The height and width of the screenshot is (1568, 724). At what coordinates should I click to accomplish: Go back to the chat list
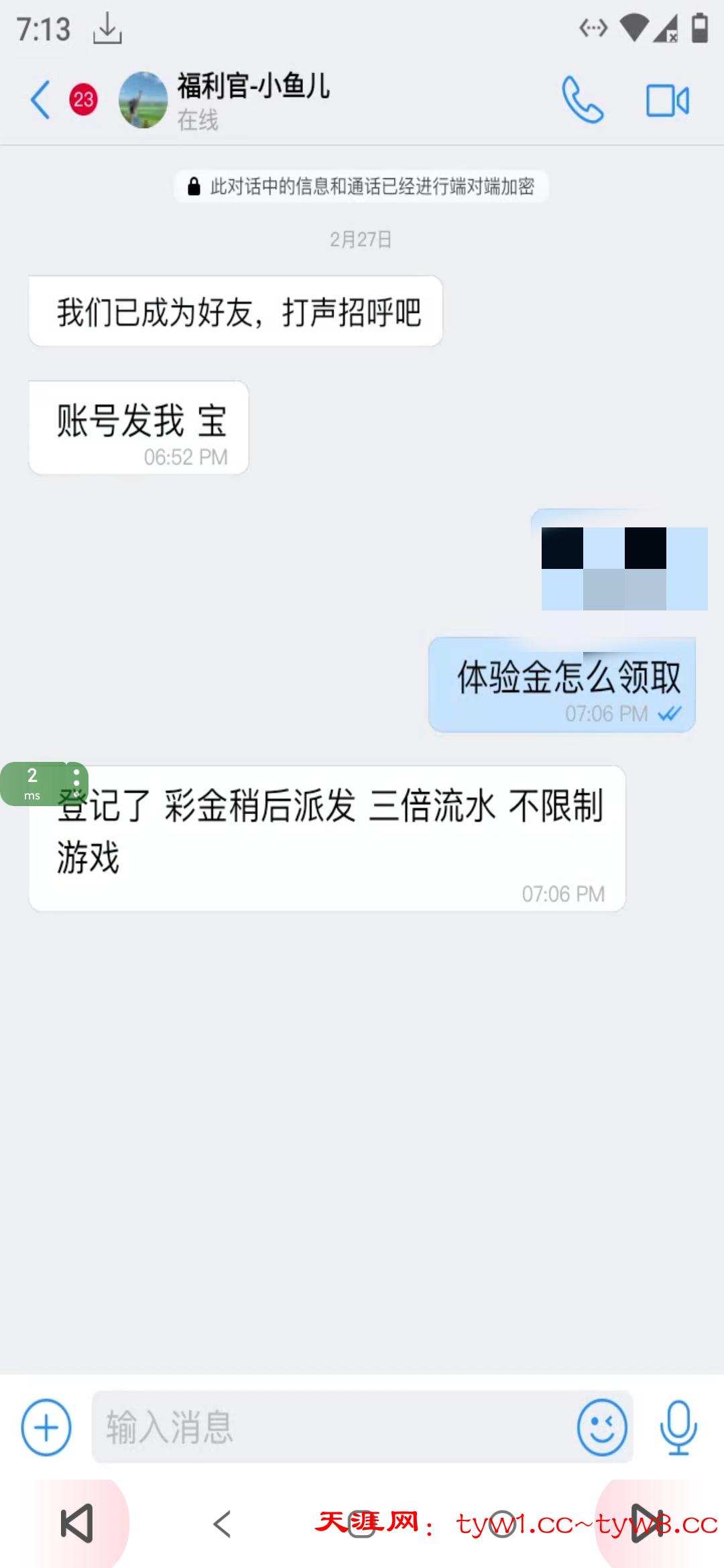point(41,101)
